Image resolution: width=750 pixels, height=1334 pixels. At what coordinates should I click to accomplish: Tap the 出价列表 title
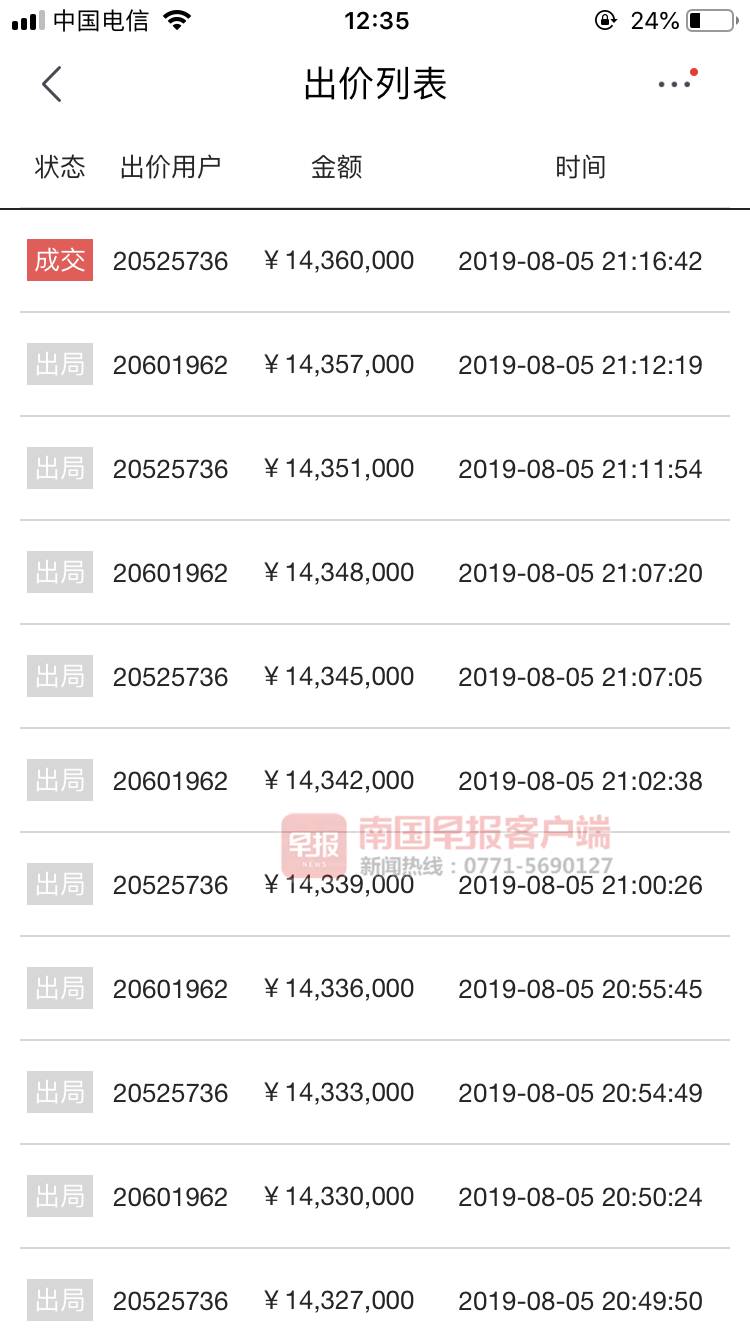pyautogui.click(x=375, y=84)
